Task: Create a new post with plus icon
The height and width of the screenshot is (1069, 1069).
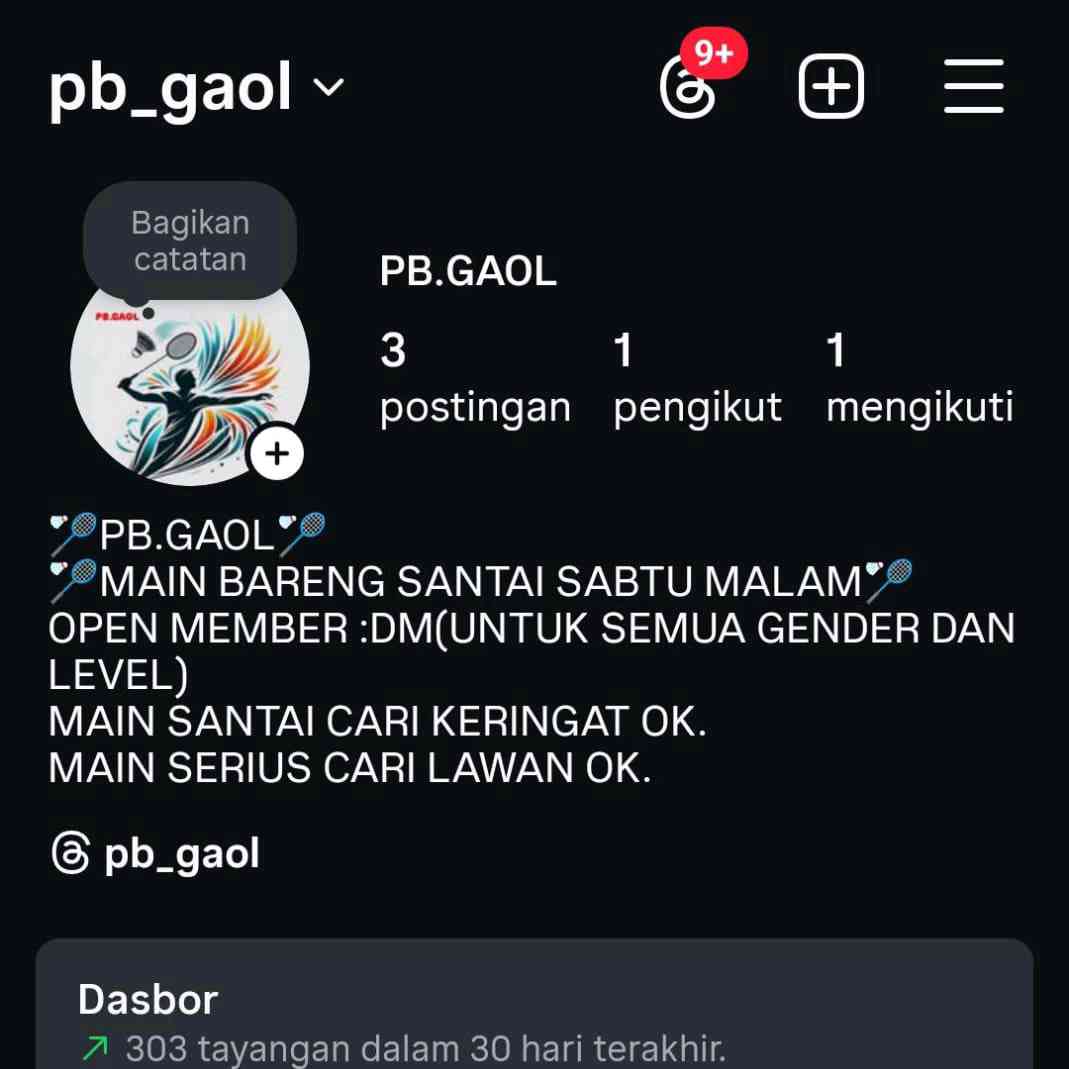Action: (830, 88)
